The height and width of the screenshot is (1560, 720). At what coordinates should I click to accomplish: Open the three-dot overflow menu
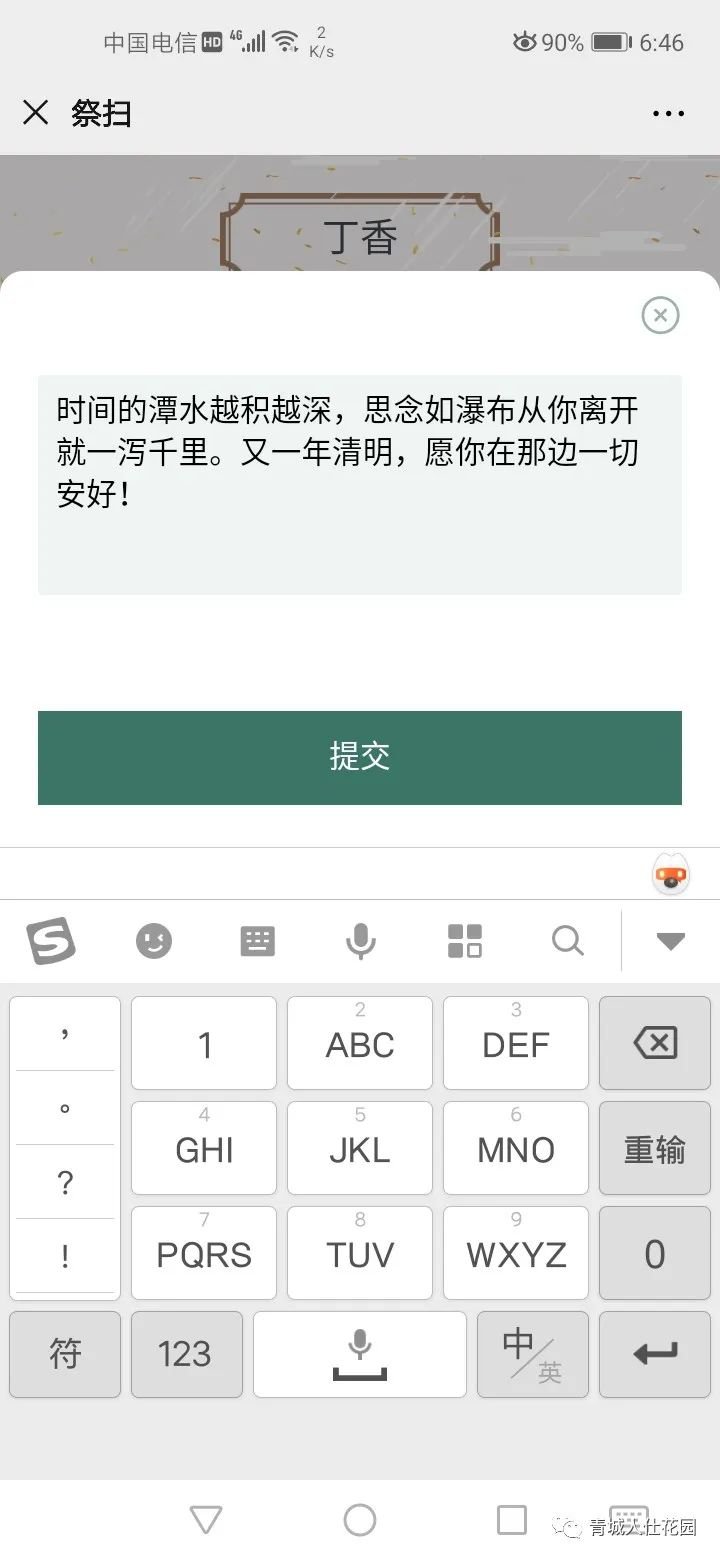click(x=668, y=114)
